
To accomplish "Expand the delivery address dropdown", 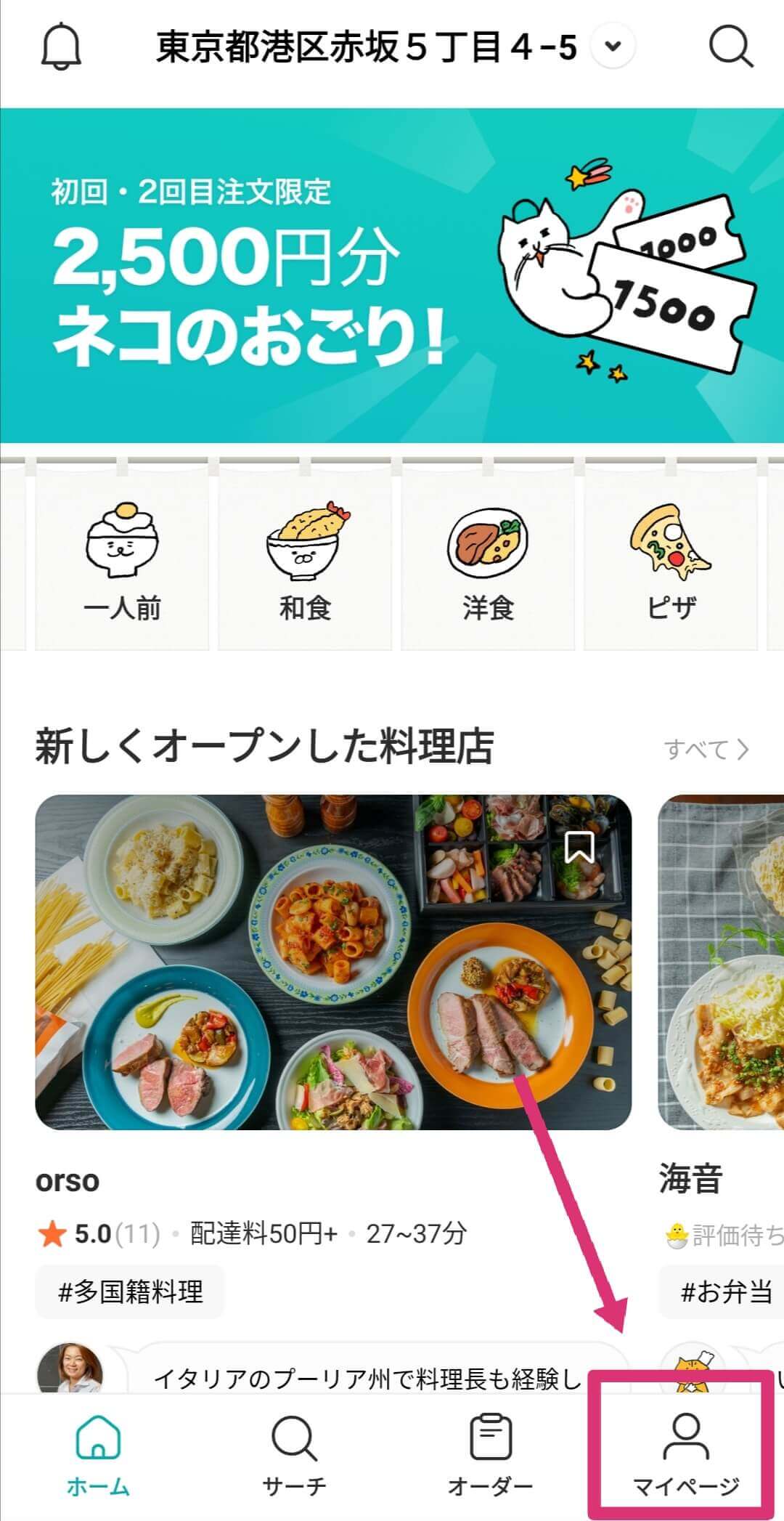I will click(613, 46).
